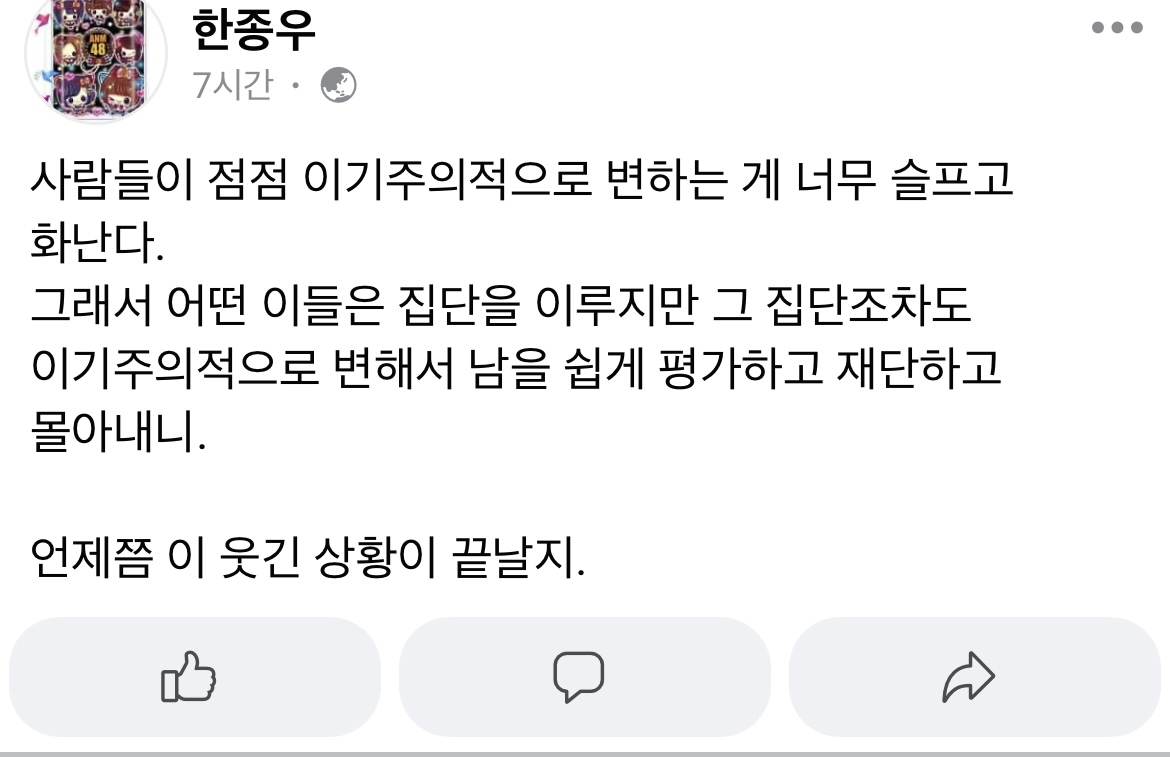Open 한종우's profile from the name
Viewport: 1170px width, 757px height.
[x=253, y=30]
